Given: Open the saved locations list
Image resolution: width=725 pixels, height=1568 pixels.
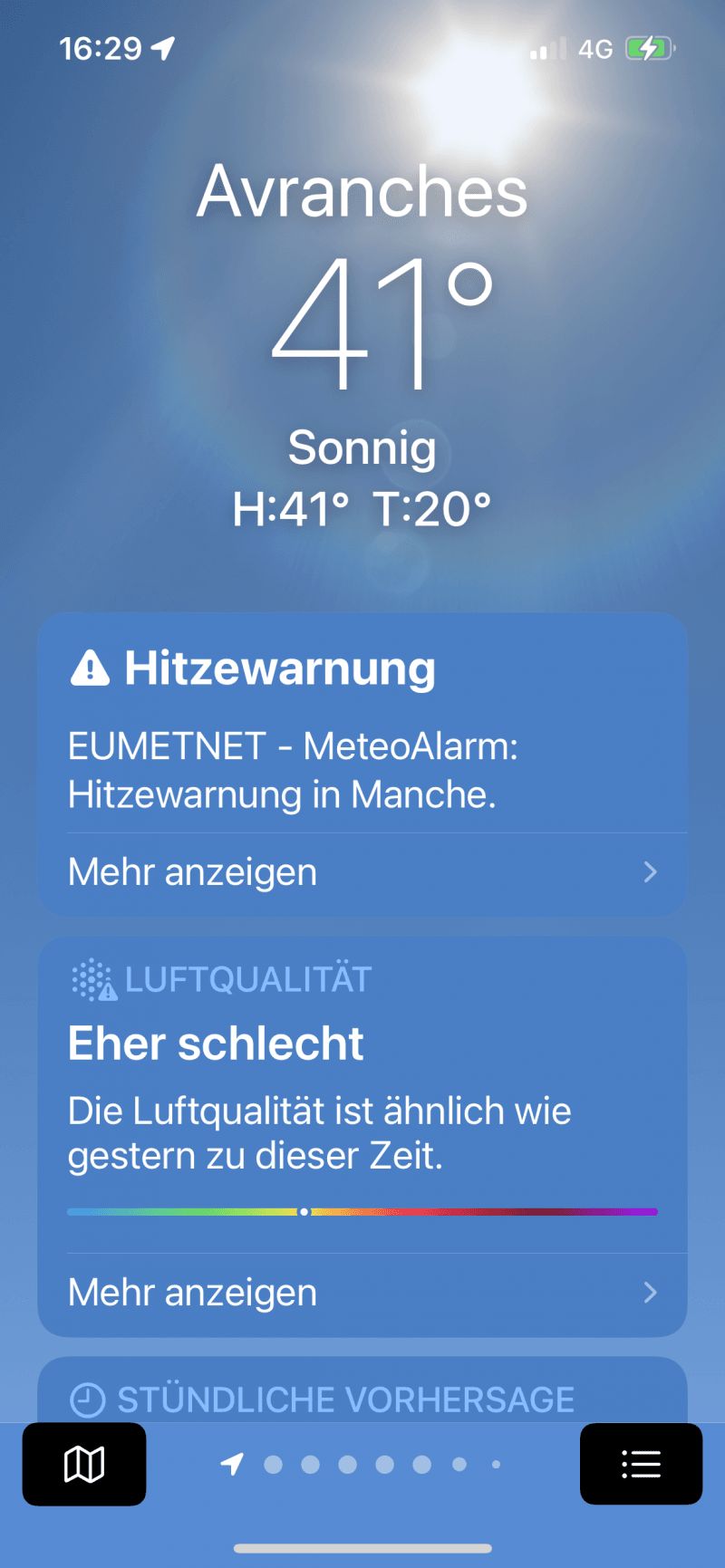Looking at the screenshot, I should 641,1464.
